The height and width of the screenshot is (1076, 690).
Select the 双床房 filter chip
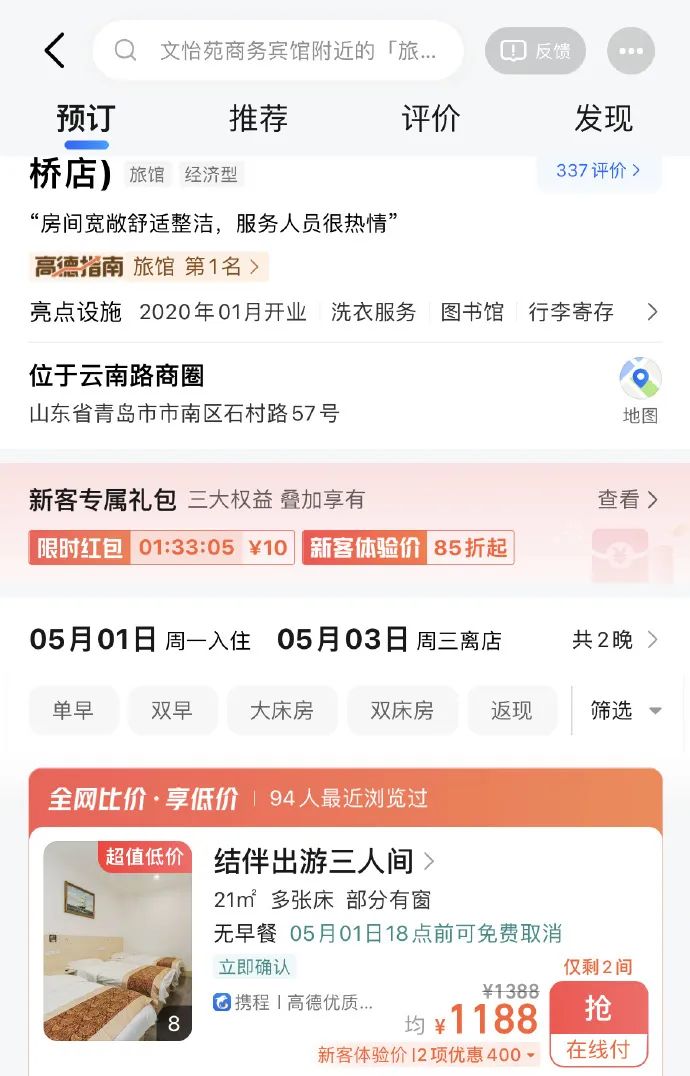[x=402, y=711]
